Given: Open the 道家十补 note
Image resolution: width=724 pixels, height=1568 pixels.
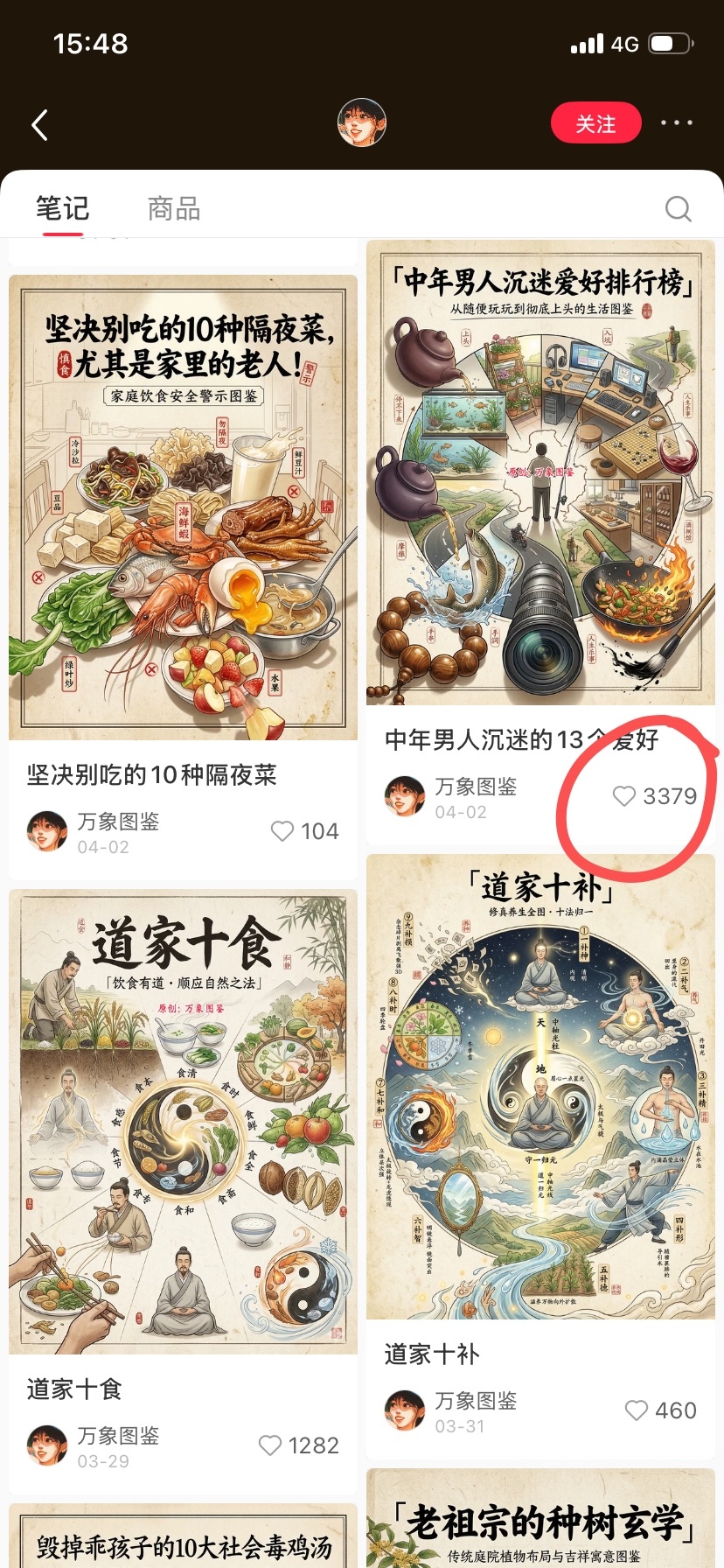Looking at the screenshot, I should (540, 1087).
